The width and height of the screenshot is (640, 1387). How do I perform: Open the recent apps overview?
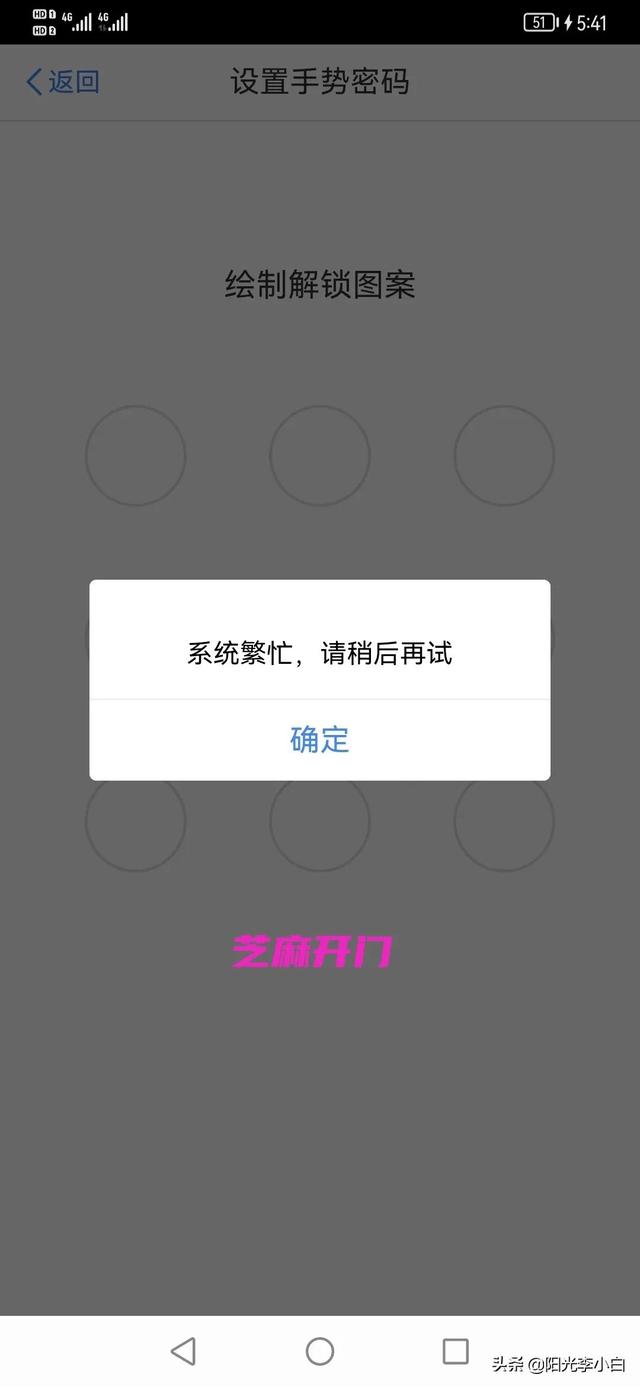456,1352
